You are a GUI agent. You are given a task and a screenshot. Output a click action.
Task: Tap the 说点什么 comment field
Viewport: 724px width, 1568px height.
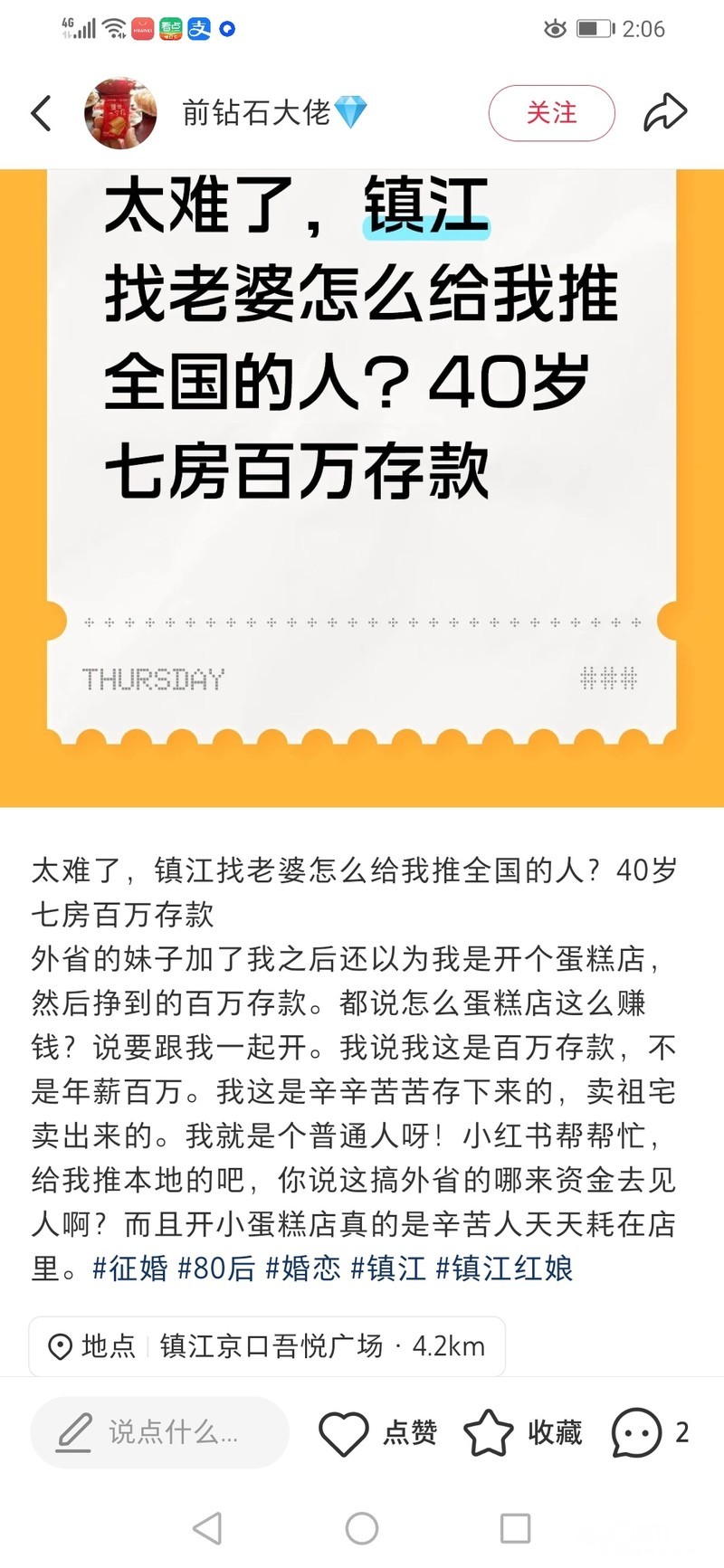(x=160, y=1431)
